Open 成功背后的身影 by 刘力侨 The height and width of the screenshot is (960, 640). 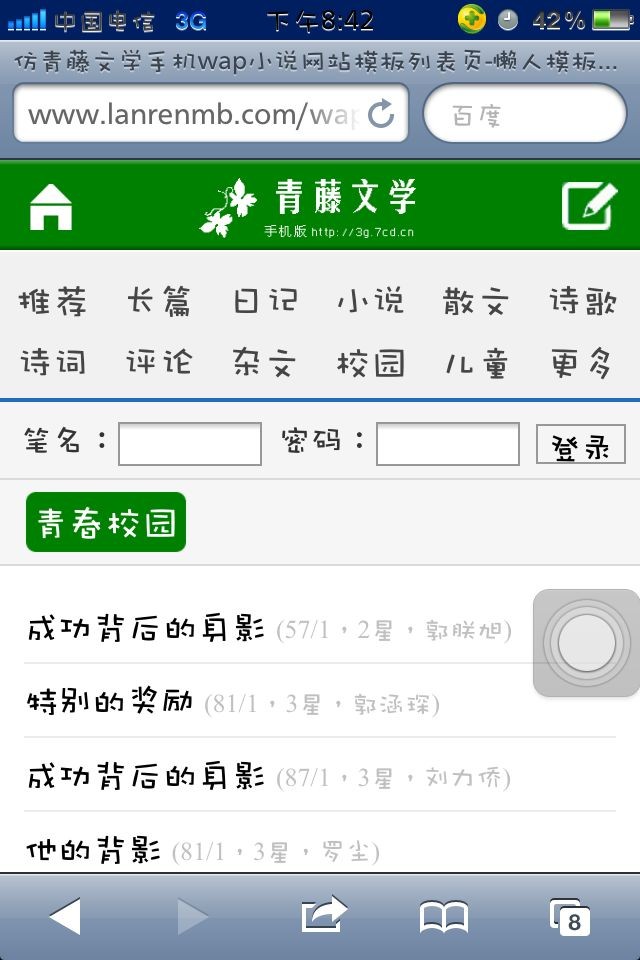pyautogui.click(x=145, y=776)
